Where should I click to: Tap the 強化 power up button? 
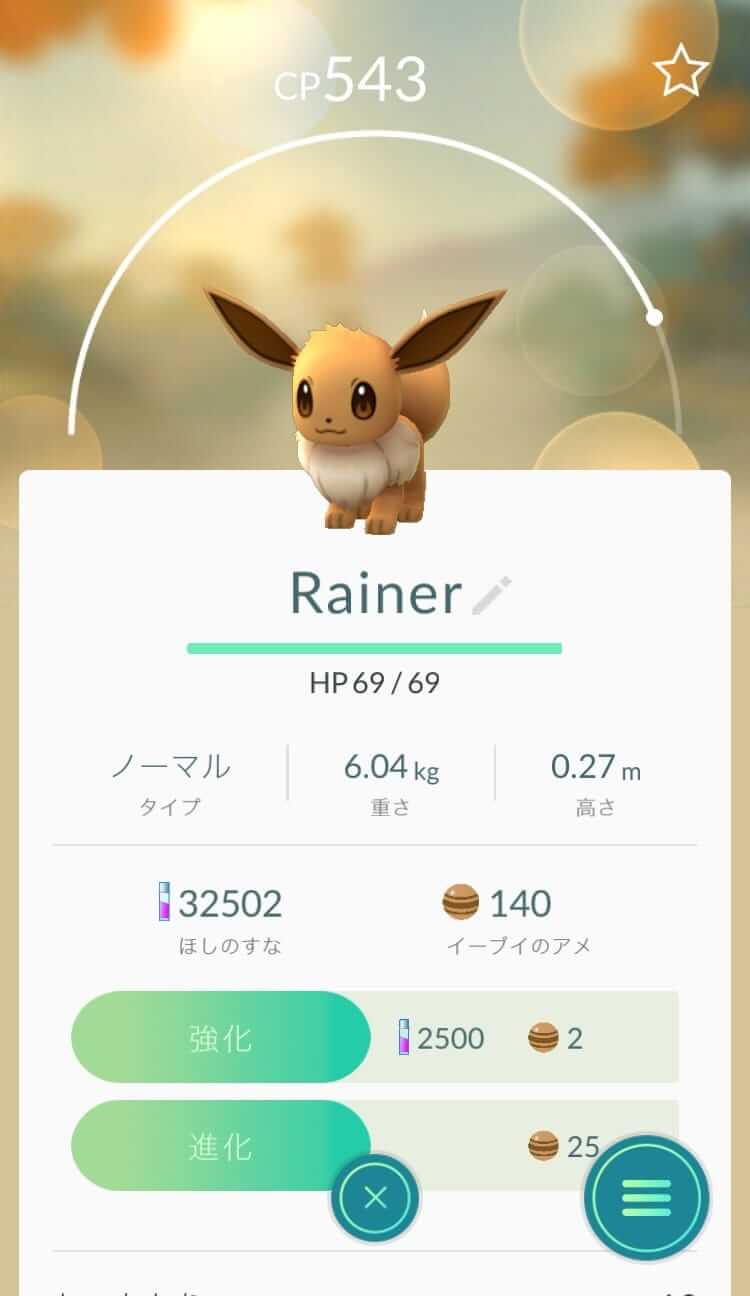pos(221,1037)
